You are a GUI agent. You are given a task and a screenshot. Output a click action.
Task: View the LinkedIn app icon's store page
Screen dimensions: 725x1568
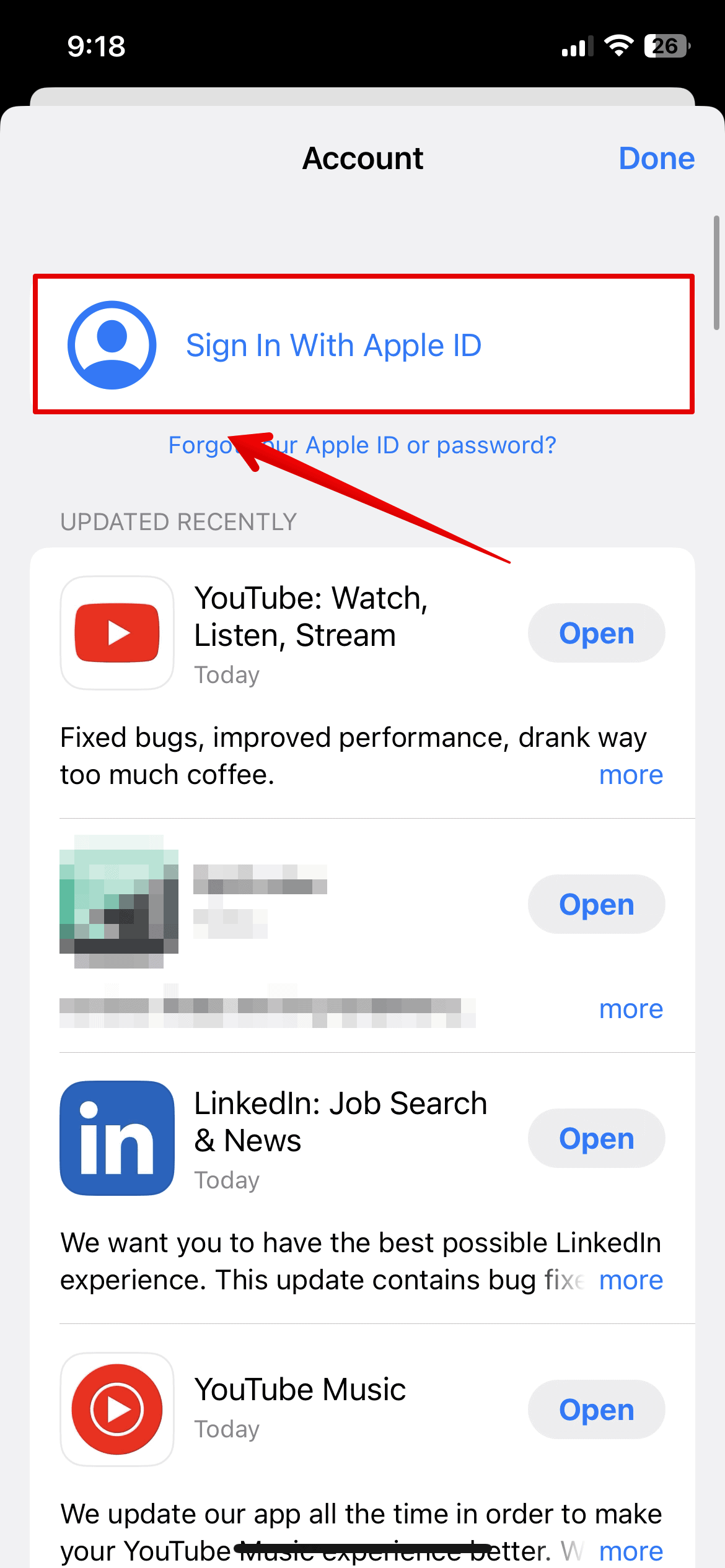pyautogui.click(x=117, y=1138)
